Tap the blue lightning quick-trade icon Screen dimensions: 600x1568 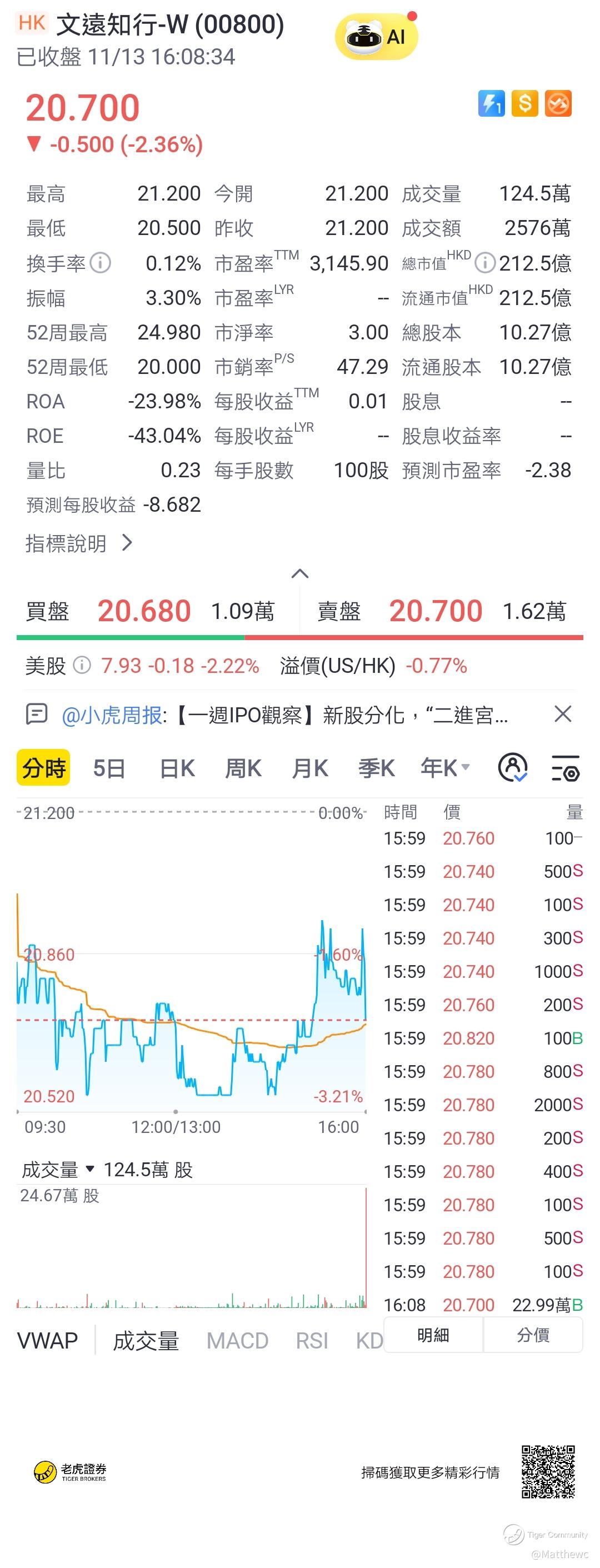click(491, 103)
